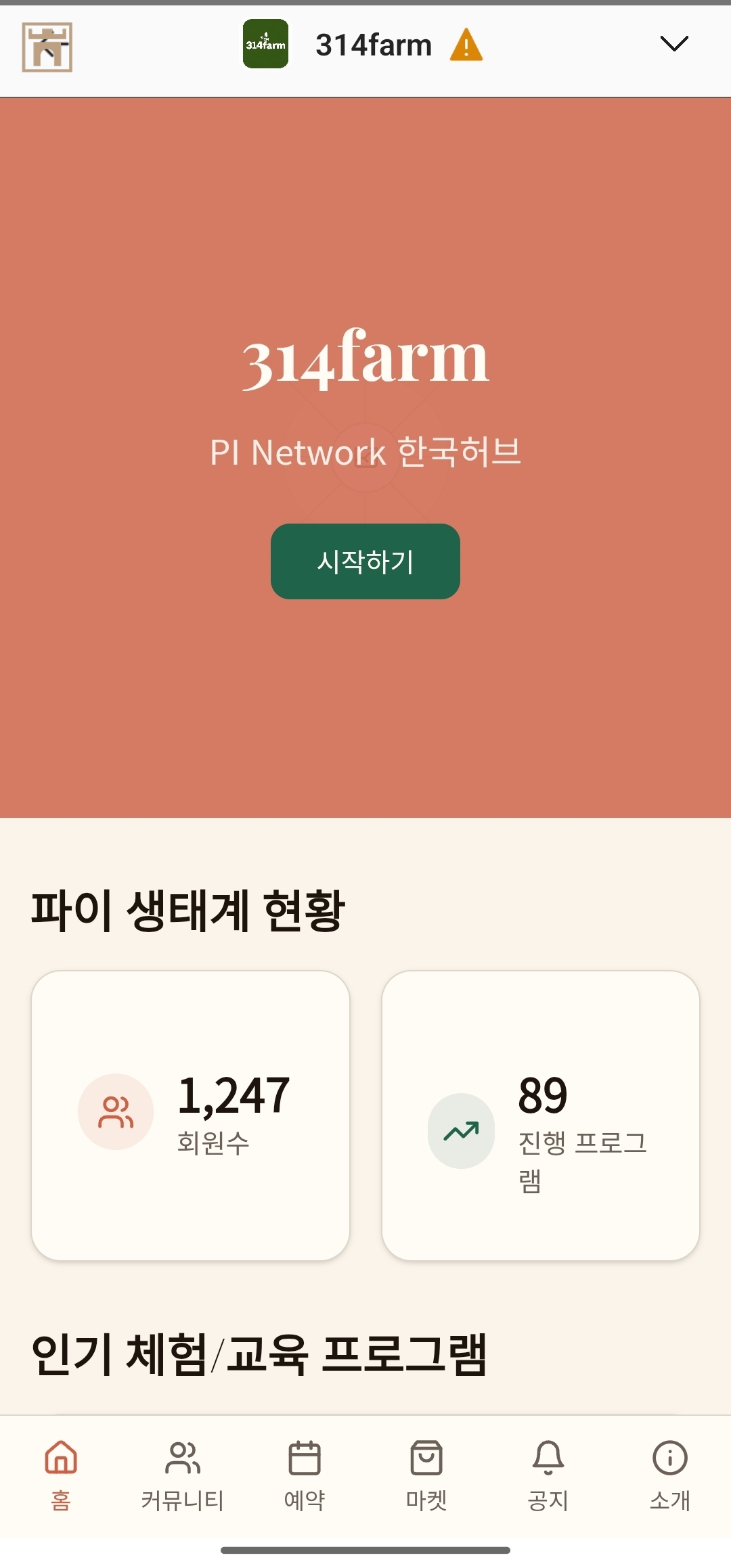The image size is (731, 1568).
Task: Expand the chevron dropdown in the header
Action: click(673, 44)
